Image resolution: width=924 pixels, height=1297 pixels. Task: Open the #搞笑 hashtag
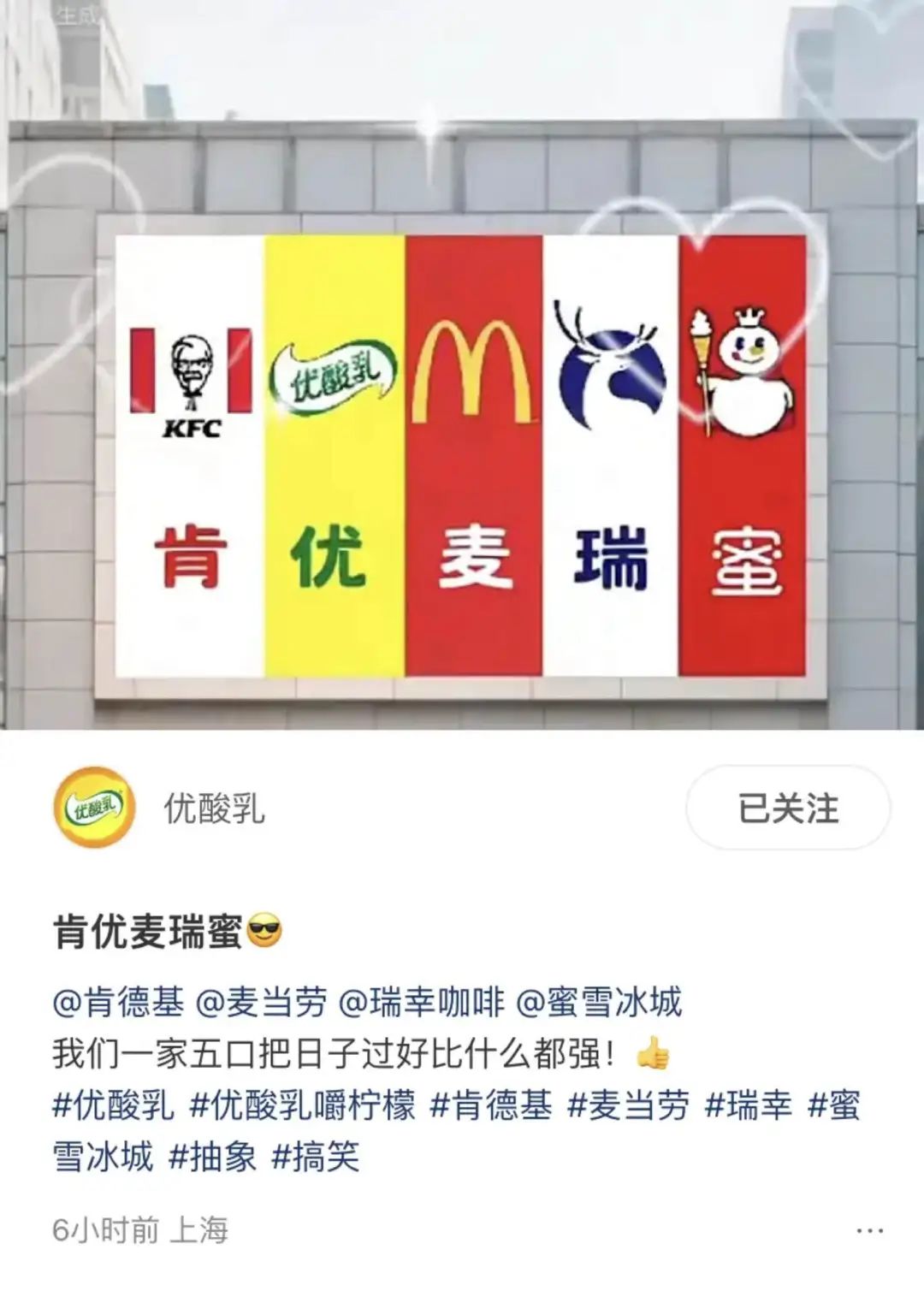316,1157
